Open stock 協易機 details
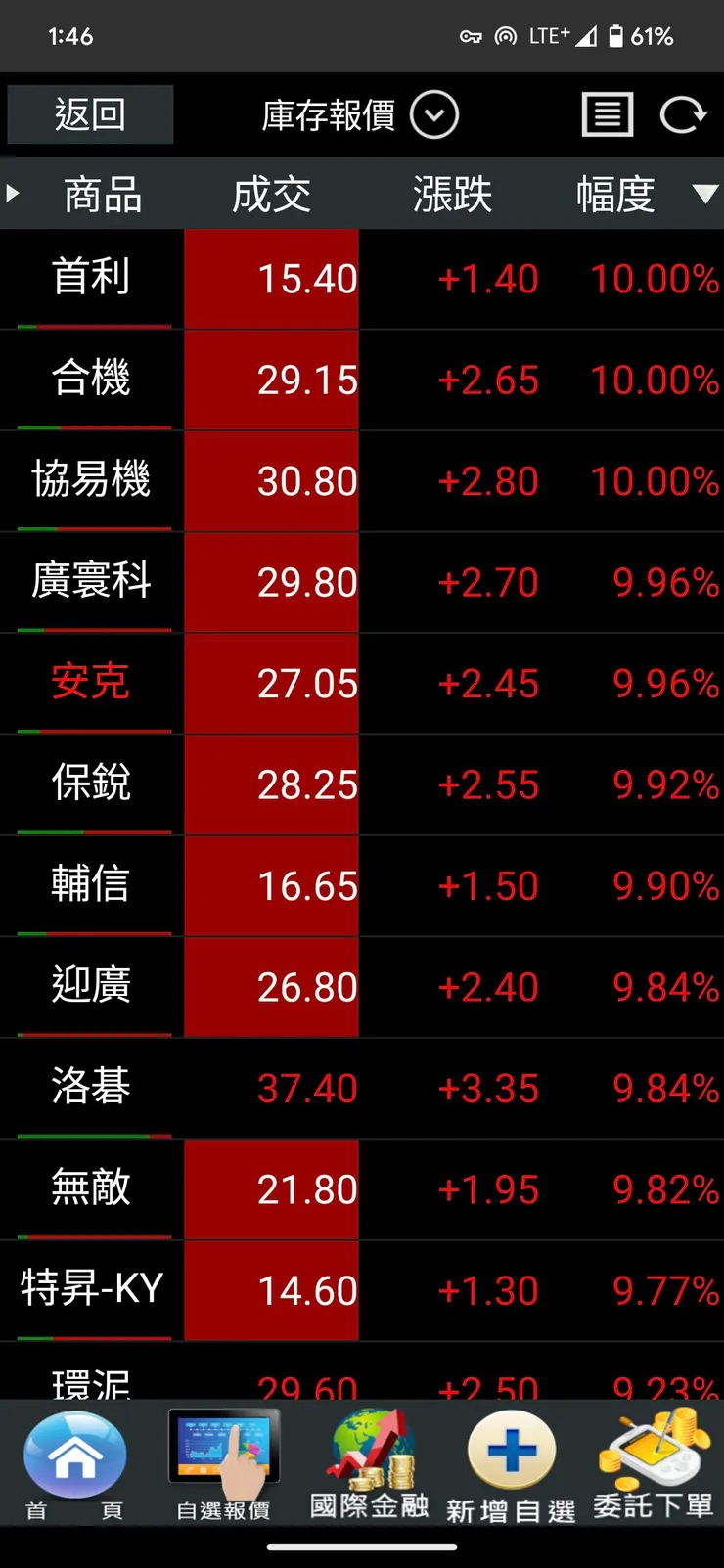This screenshot has height=1568, width=724. (x=91, y=480)
